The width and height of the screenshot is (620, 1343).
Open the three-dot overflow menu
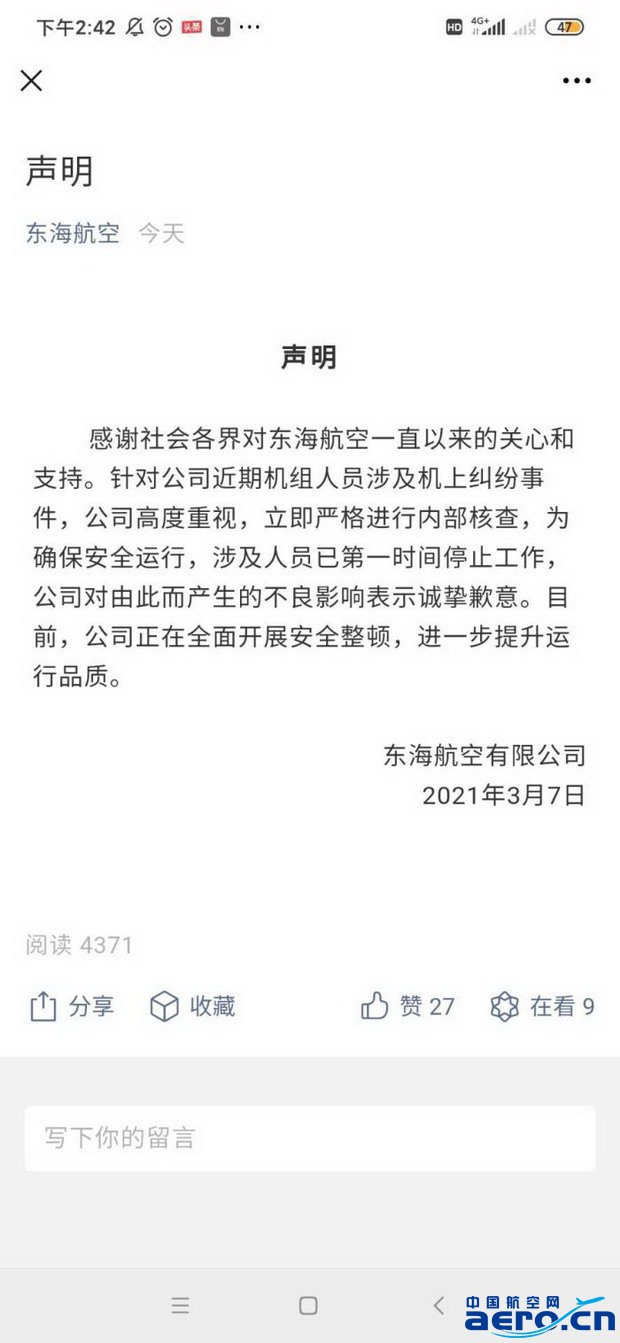[576, 81]
